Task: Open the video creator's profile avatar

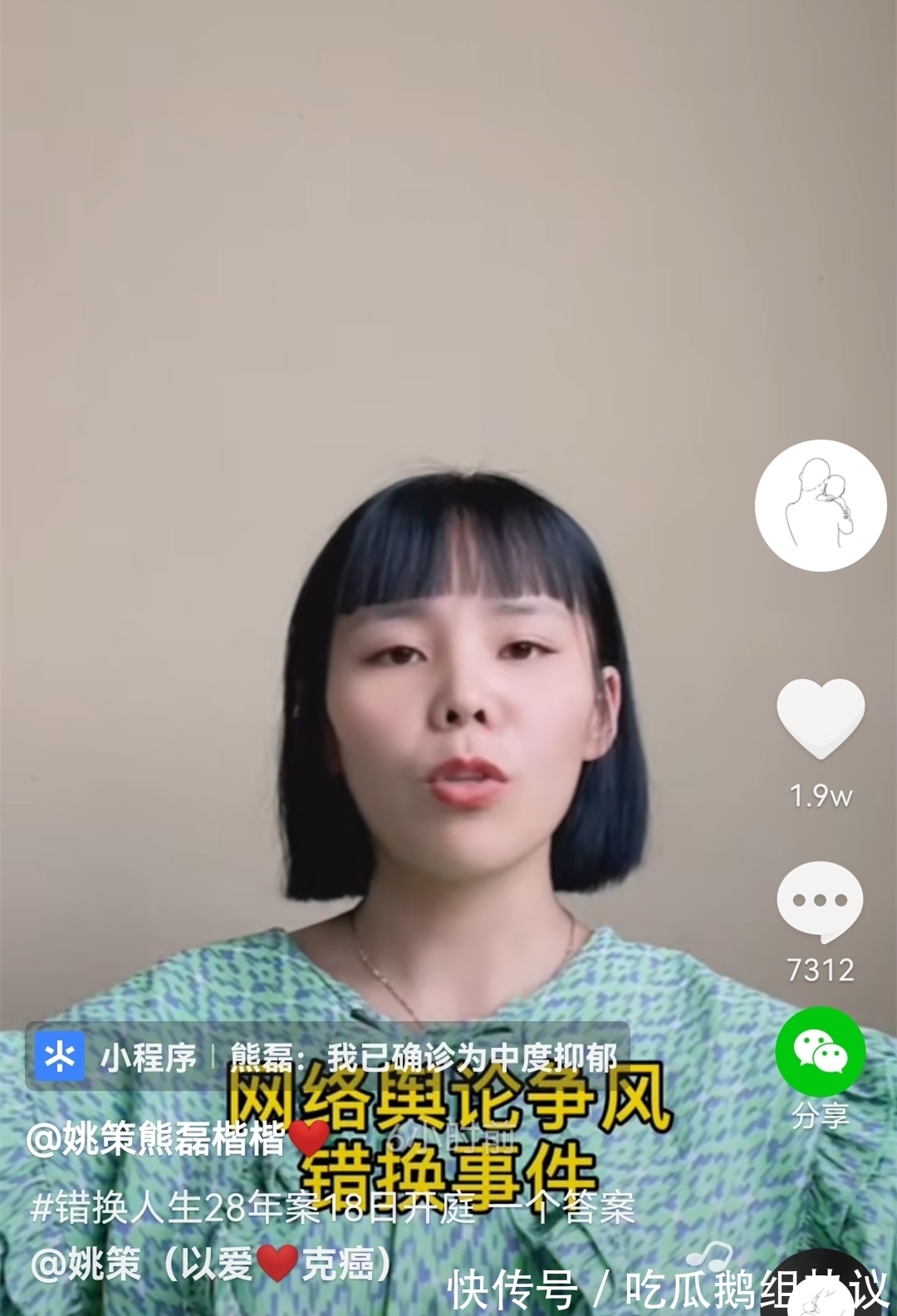Action: (821, 505)
